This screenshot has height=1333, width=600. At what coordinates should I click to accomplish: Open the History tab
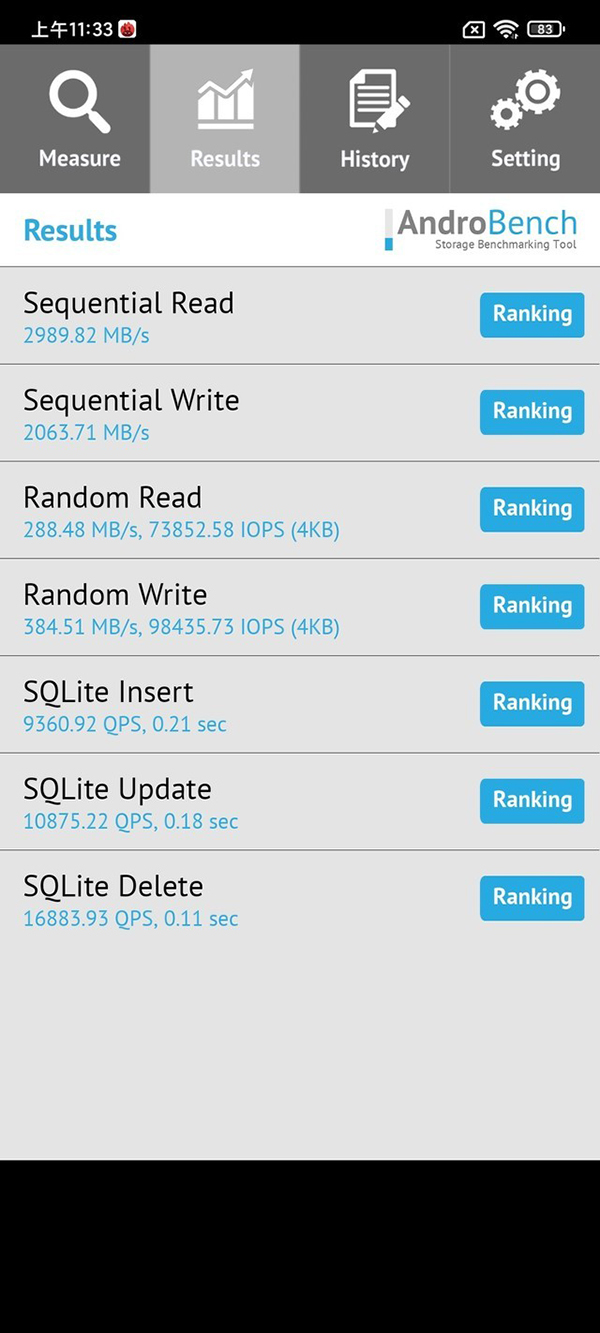click(x=375, y=119)
